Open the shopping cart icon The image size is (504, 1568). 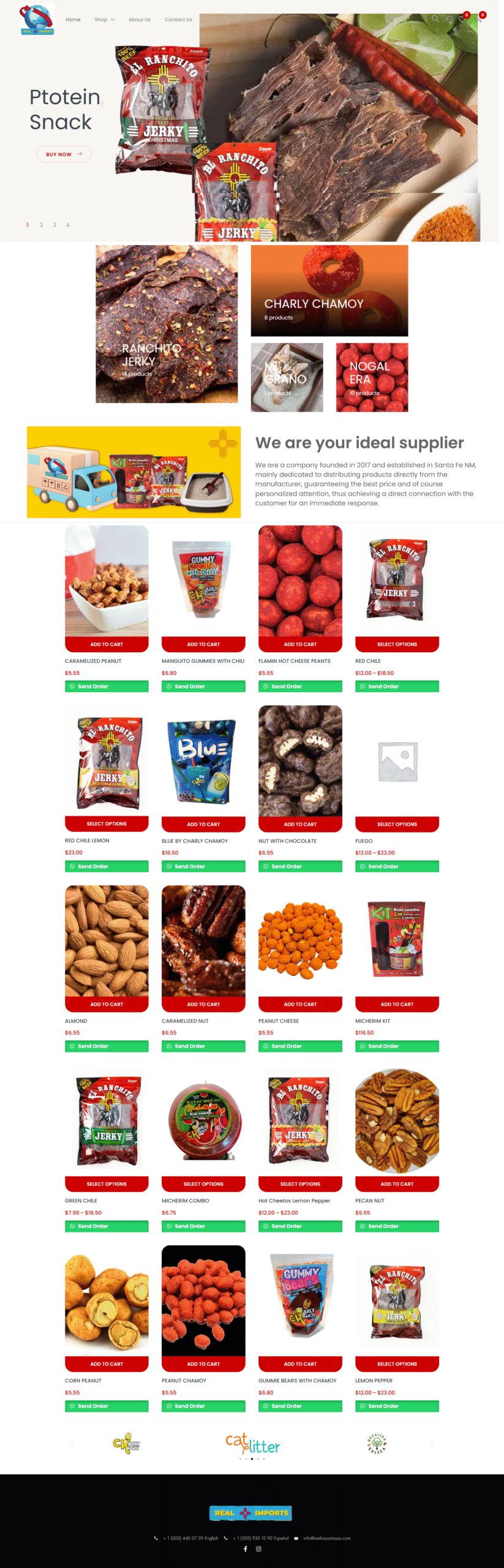(x=479, y=20)
